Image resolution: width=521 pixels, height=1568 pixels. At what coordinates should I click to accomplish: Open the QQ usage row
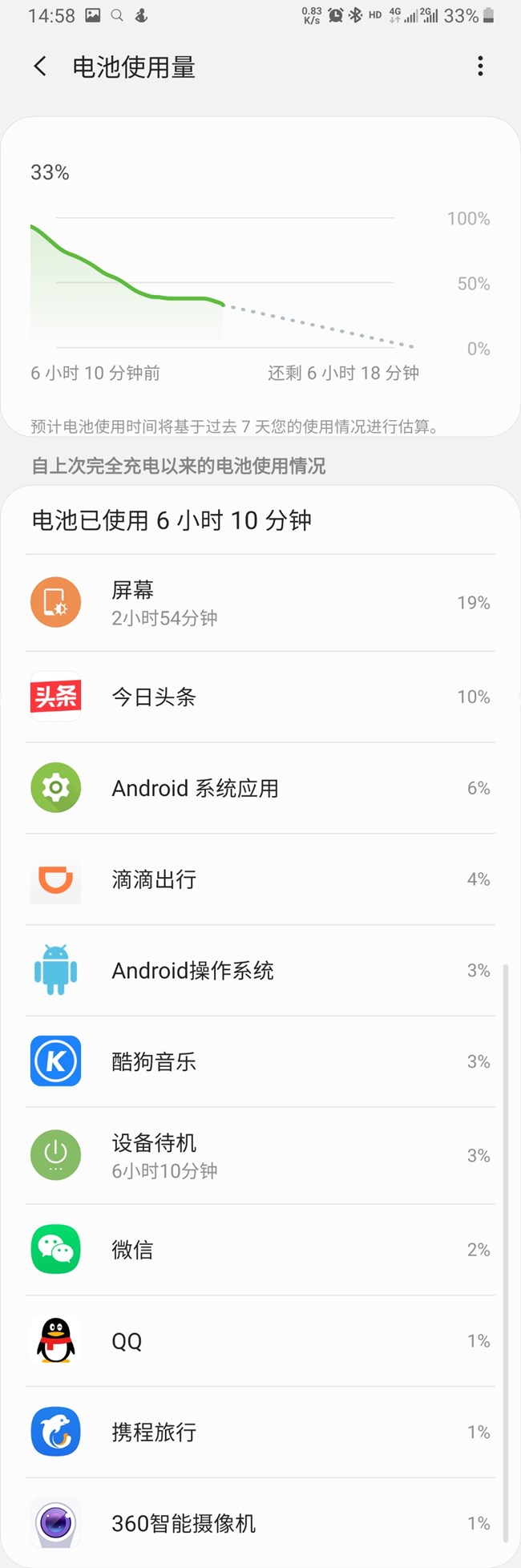tap(260, 1341)
